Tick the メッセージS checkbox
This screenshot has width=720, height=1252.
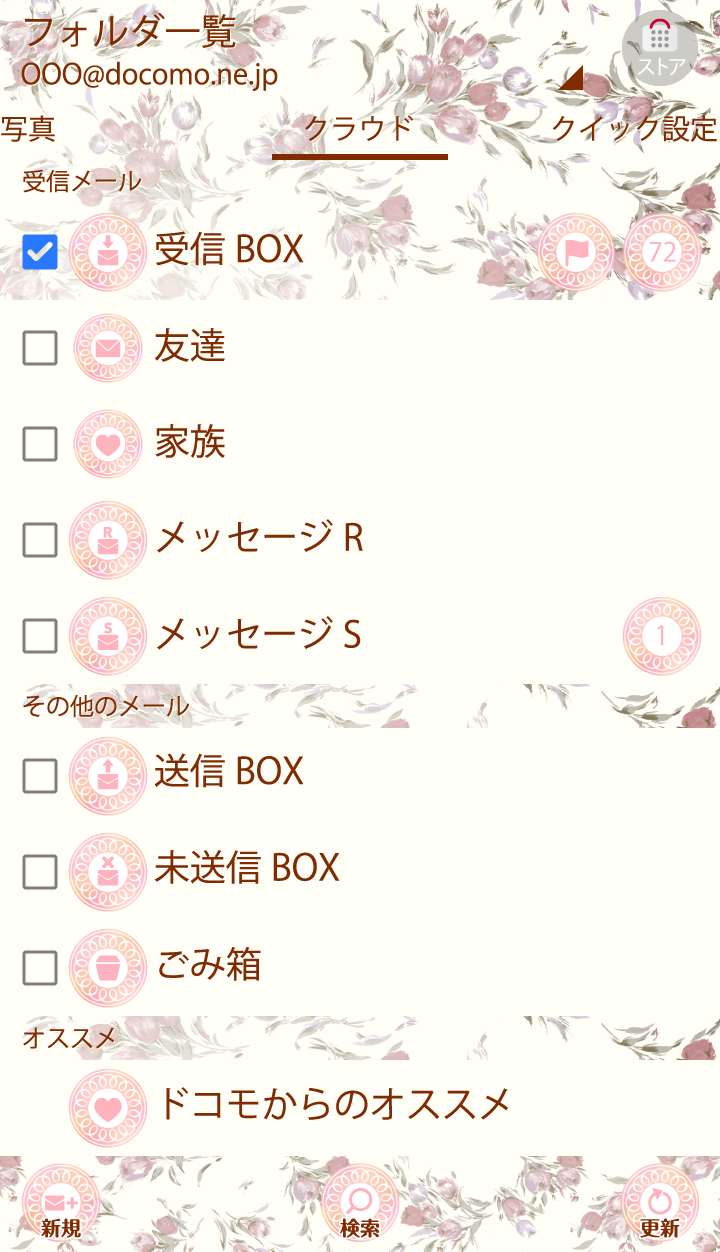[x=40, y=636]
